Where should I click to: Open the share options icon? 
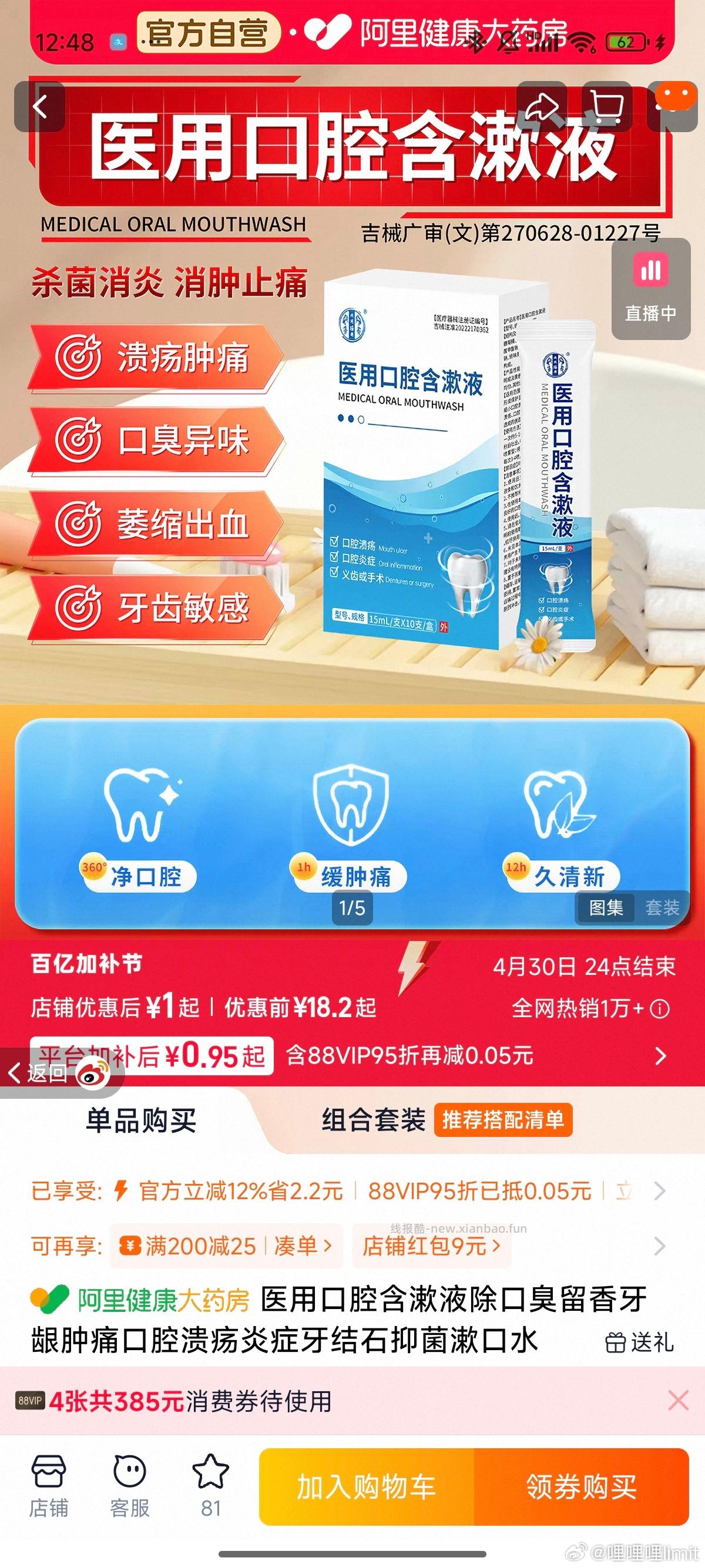(x=543, y=106)
